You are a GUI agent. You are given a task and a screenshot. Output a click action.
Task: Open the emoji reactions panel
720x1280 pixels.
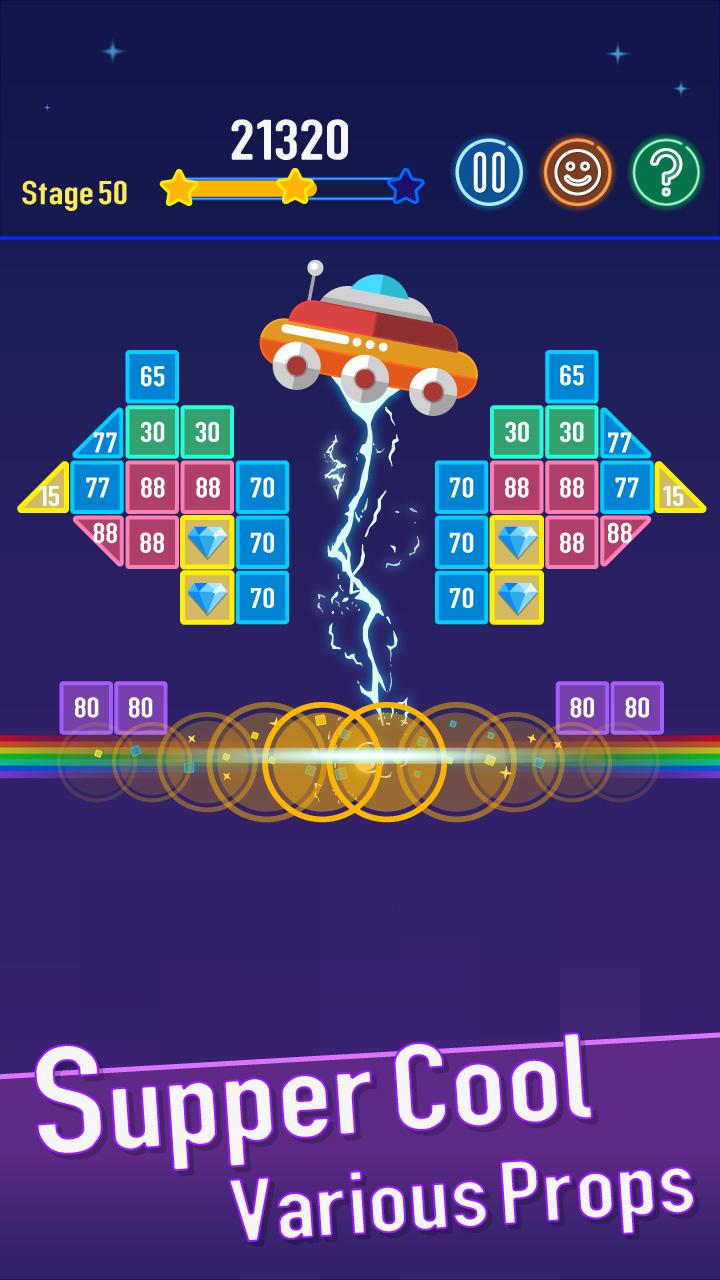click(x=579, y=174)
